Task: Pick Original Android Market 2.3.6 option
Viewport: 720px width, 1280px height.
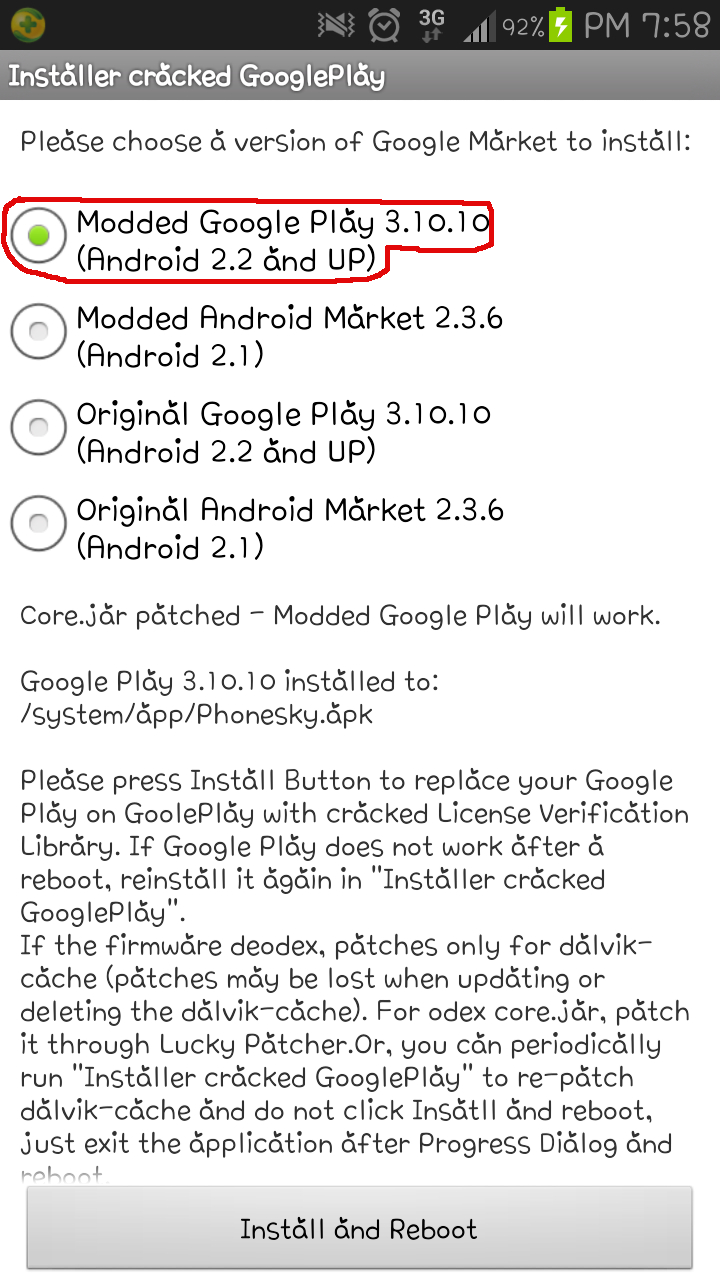Action: (x=256, y=528)
